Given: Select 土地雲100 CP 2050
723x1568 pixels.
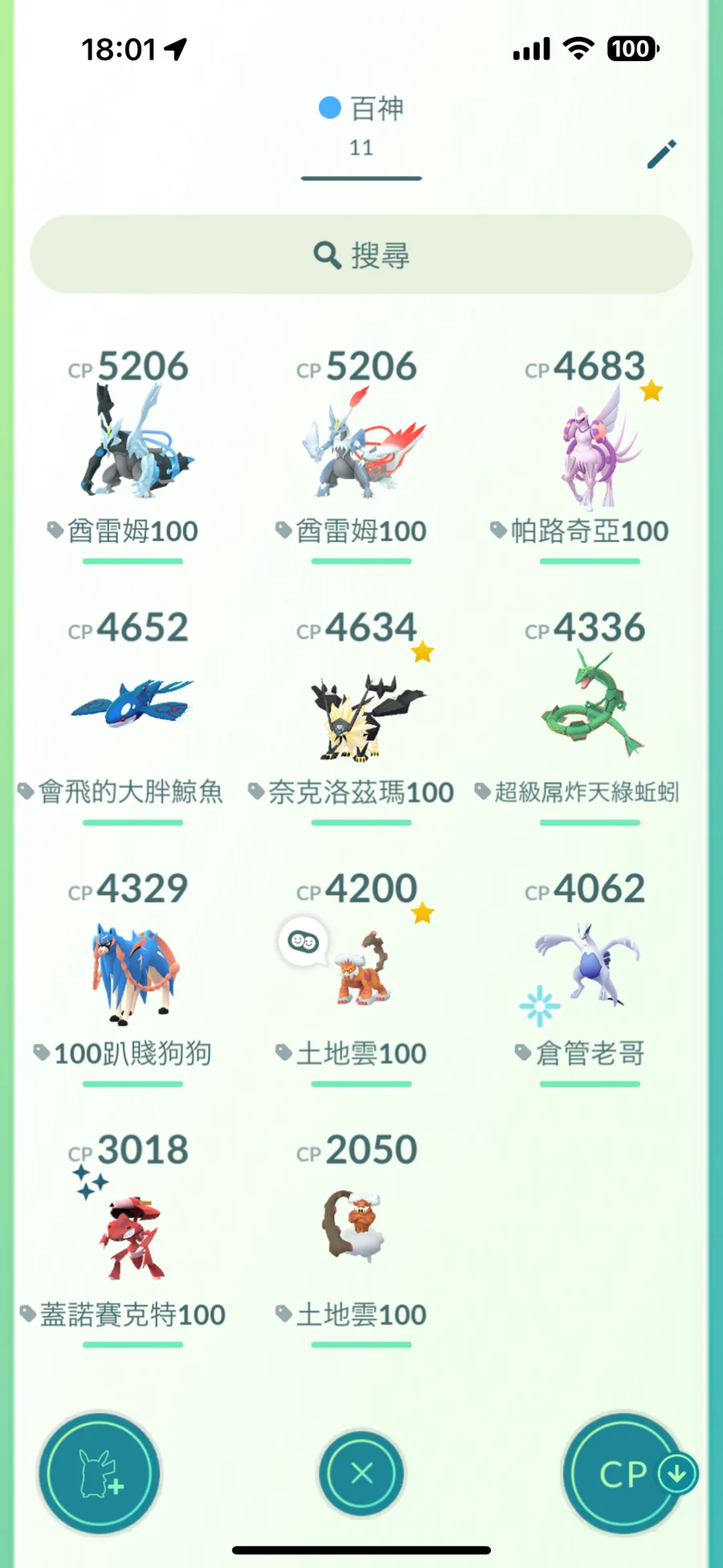Looking at the screenshot, I should point(360,1227).
